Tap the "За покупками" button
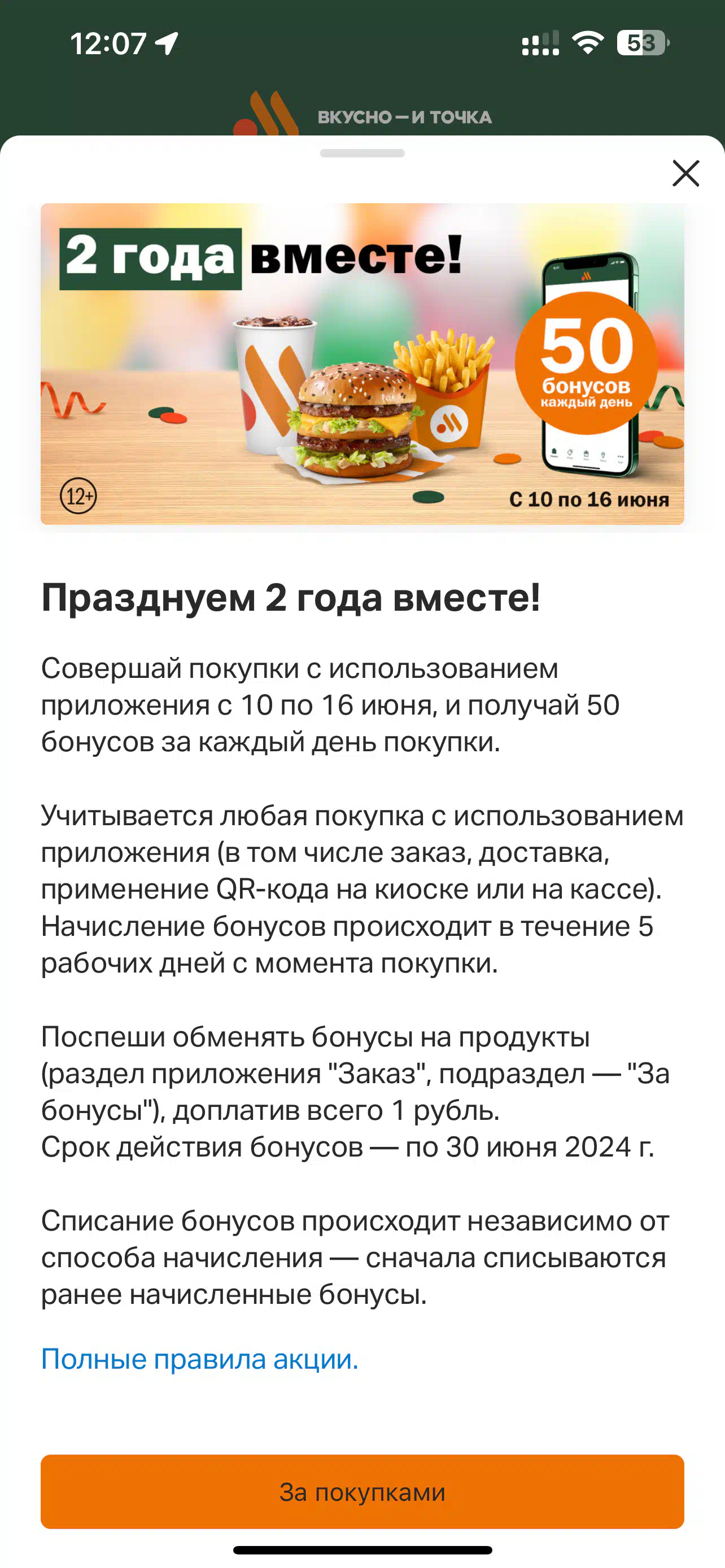Image resolution: width=725 pixels, height=1568 pixels. pyautogui.click(x=362, y=1492)
